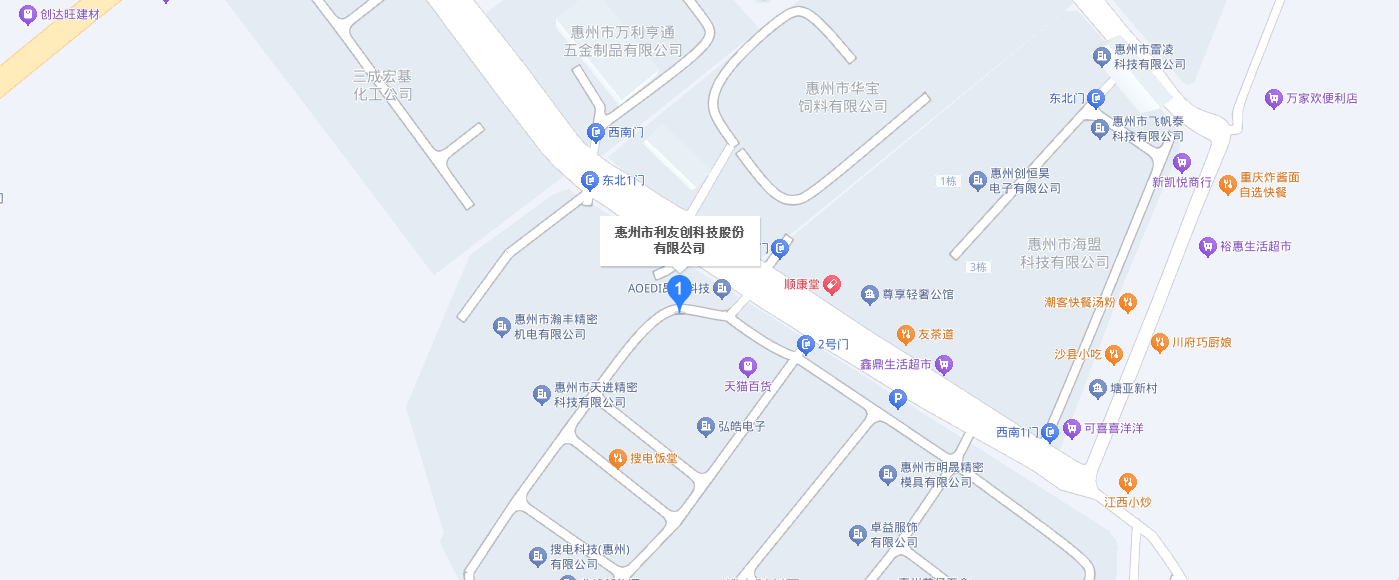Select the 川府巧厨娘 restaurant marker
This screenshot has height=580, width=1399.
click(1160, 342)
